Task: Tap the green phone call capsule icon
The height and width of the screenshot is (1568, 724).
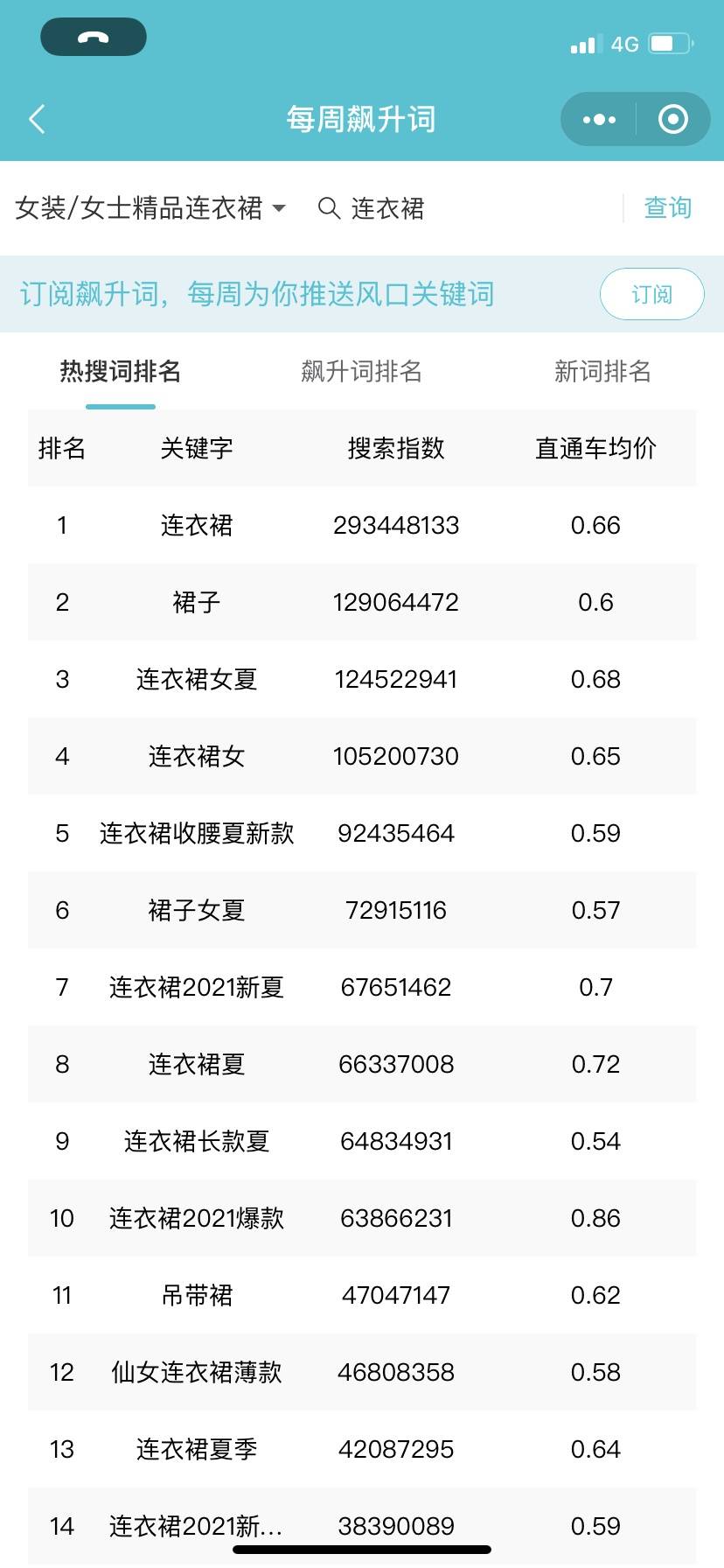Action: tap(94, 37)
